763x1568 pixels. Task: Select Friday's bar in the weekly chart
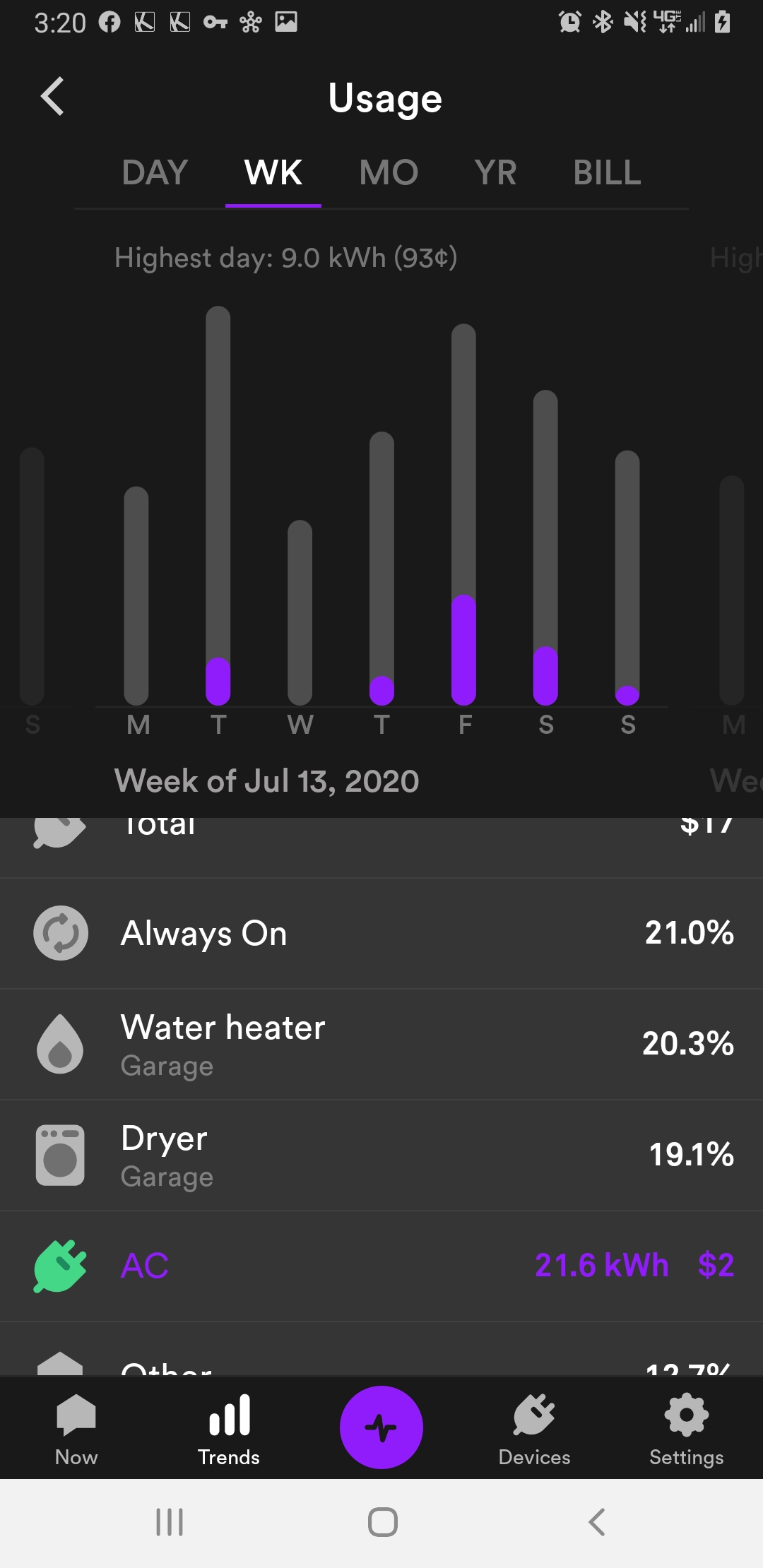463,516
